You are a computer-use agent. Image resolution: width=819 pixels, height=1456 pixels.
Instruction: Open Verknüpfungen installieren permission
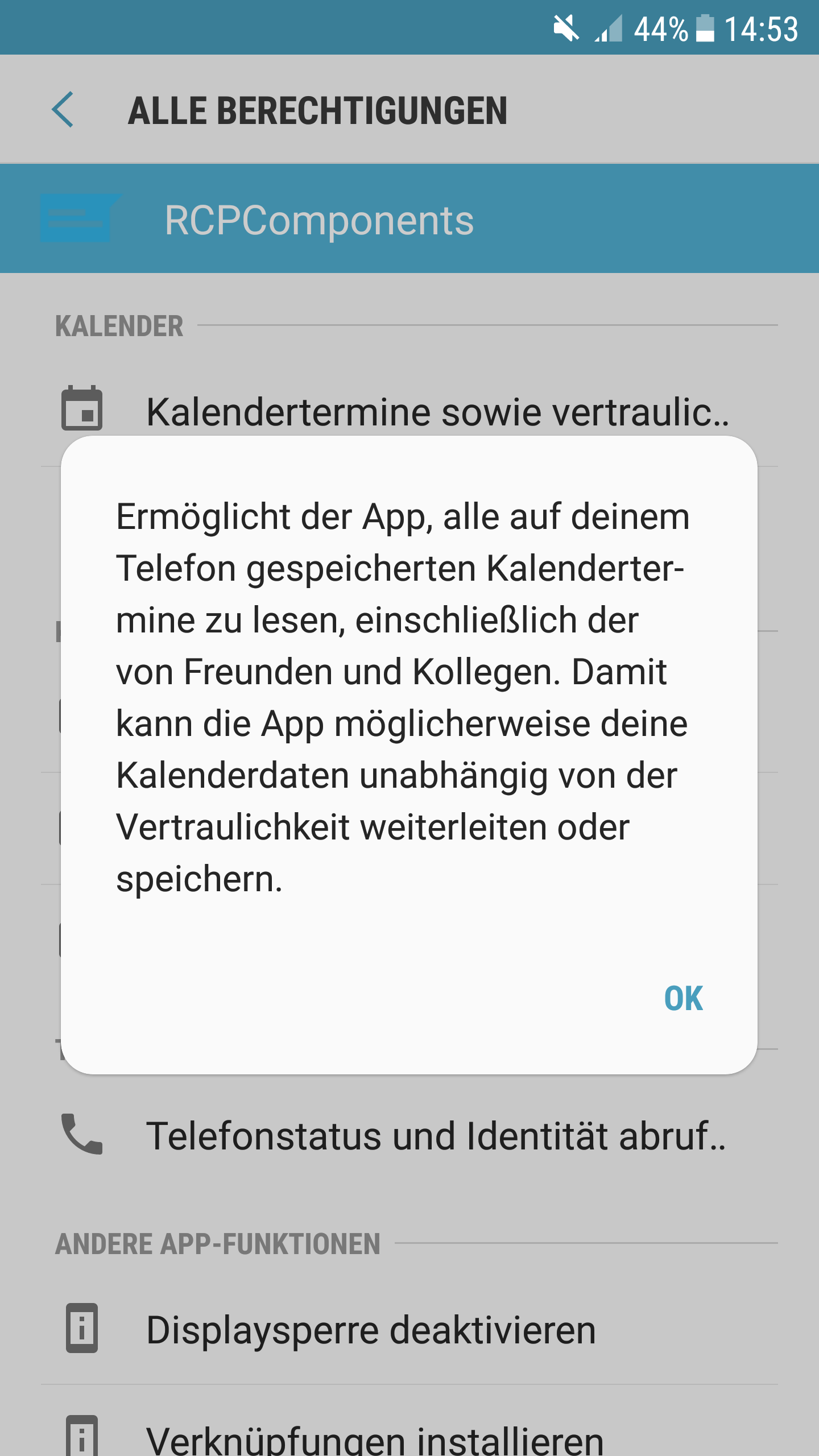(409, 1422)
